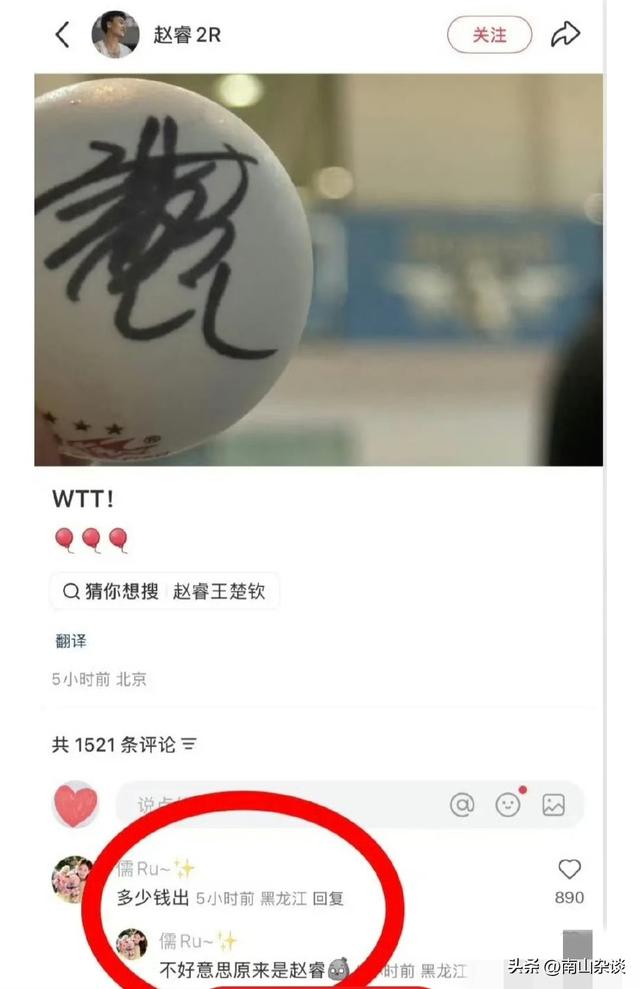Viewport: 640px width, 989px height.
Task: Translate the post with 翻译
Action: click(70, 641)
